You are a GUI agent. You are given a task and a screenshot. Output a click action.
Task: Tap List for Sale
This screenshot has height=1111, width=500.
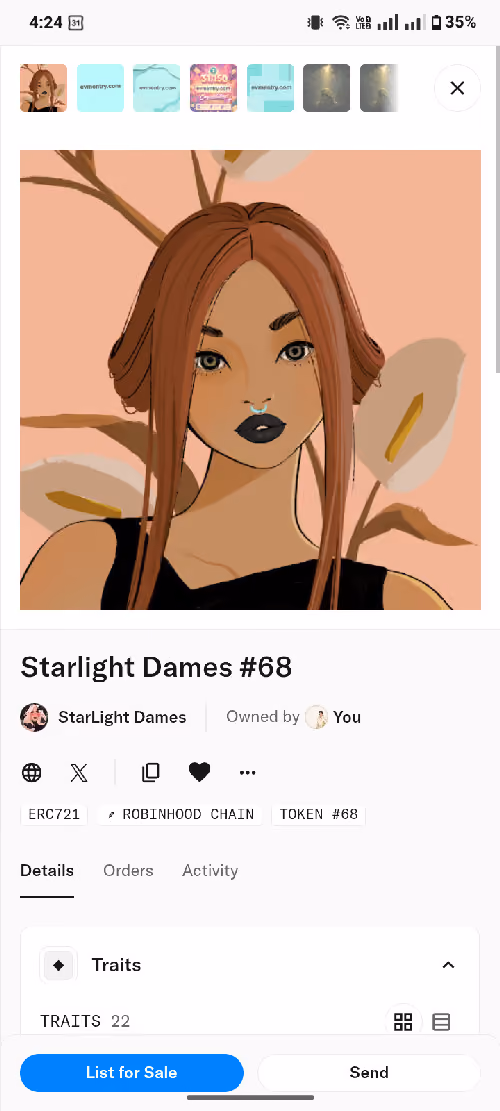[132, 1073]
